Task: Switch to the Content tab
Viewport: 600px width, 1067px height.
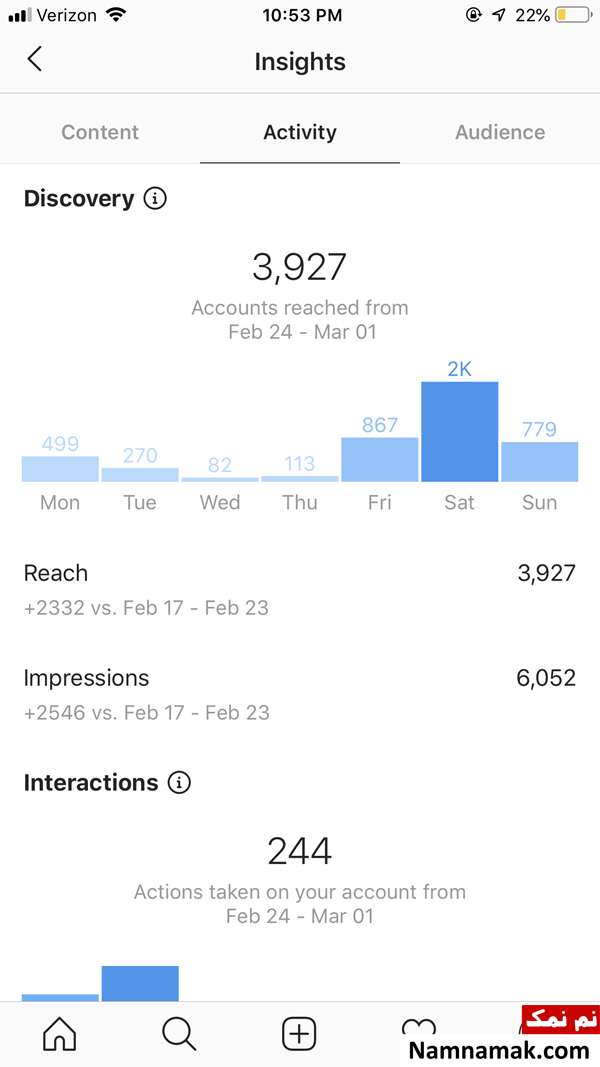Action: coord(100,132)
